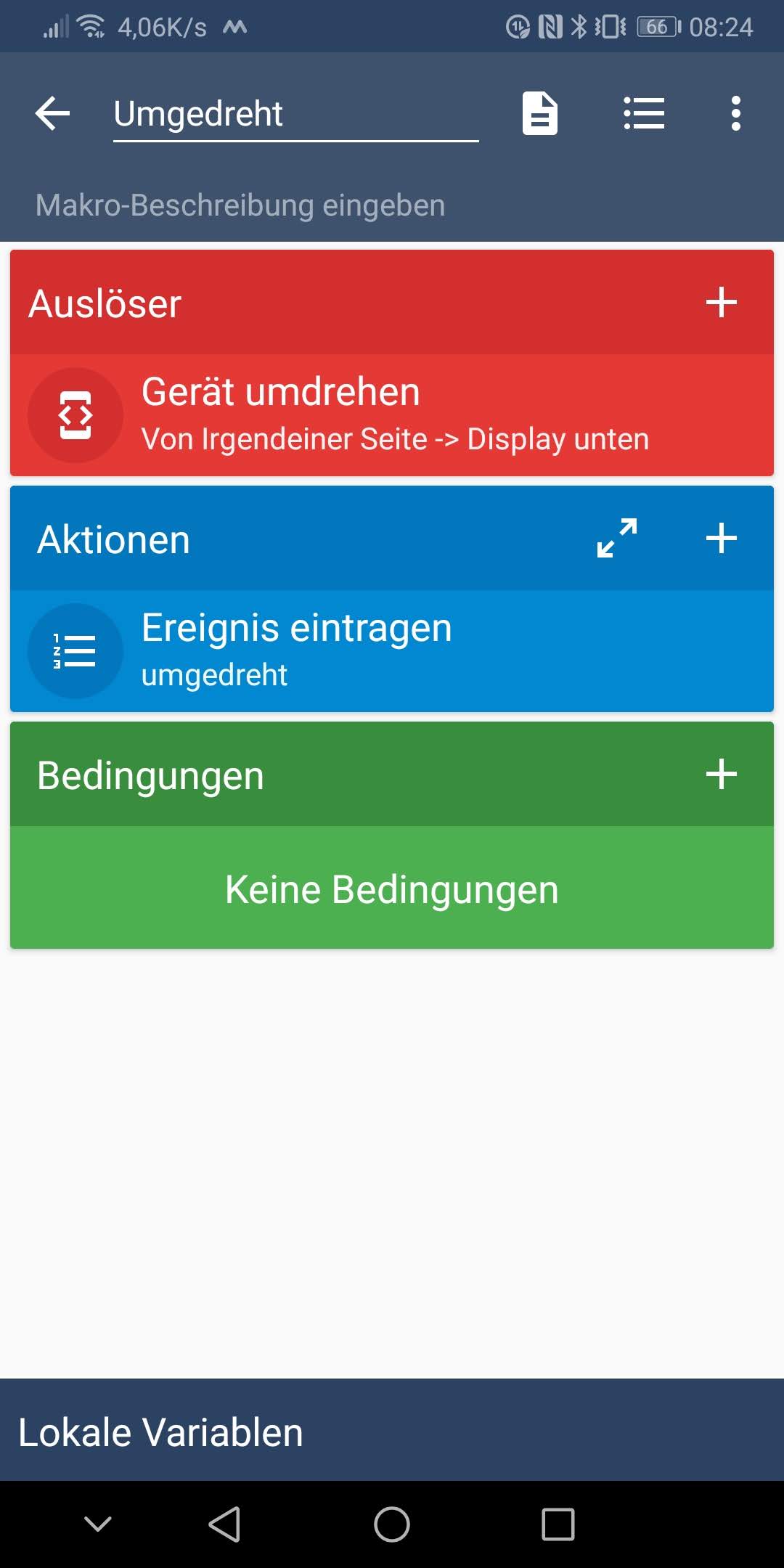This screenshot has height=1568, width=784.
Task: Open the 'Ereignis eintragen' action
Action: pyautogui.click(x=392, y=651)
